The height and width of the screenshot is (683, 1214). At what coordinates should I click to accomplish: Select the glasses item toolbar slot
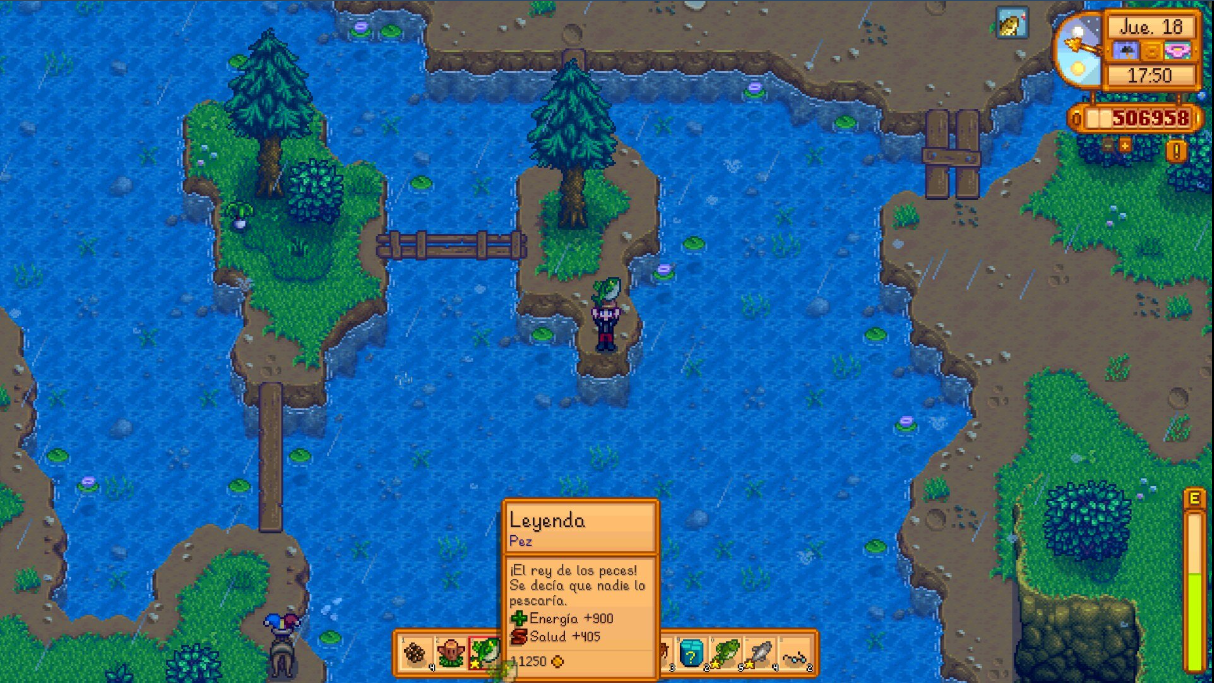click(x=796, y=655)
